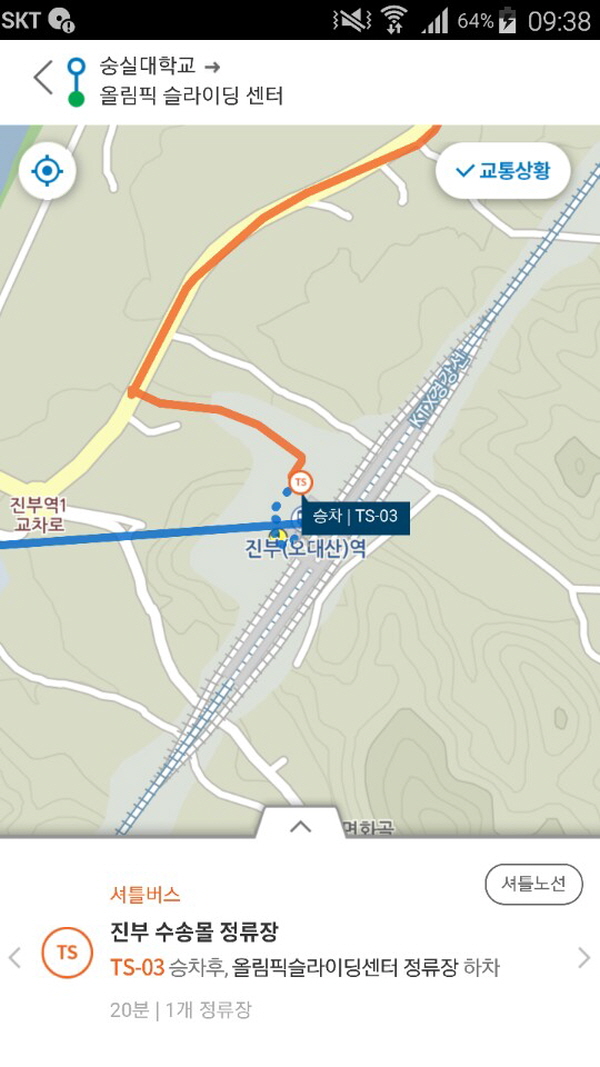Center the map on my current location
600x1067 pixels.
point(47,171)
